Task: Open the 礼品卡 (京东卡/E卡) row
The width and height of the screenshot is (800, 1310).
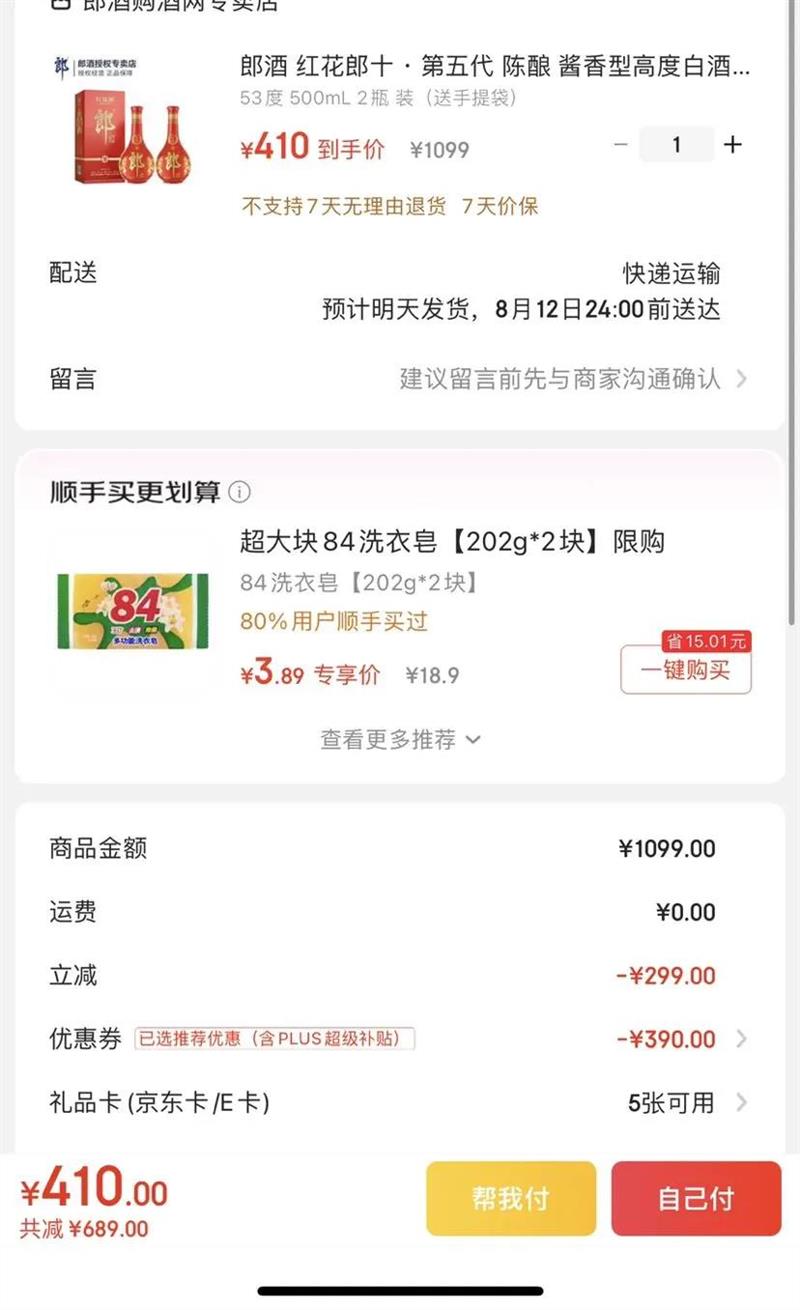Action: click(x=399, y=1103)
